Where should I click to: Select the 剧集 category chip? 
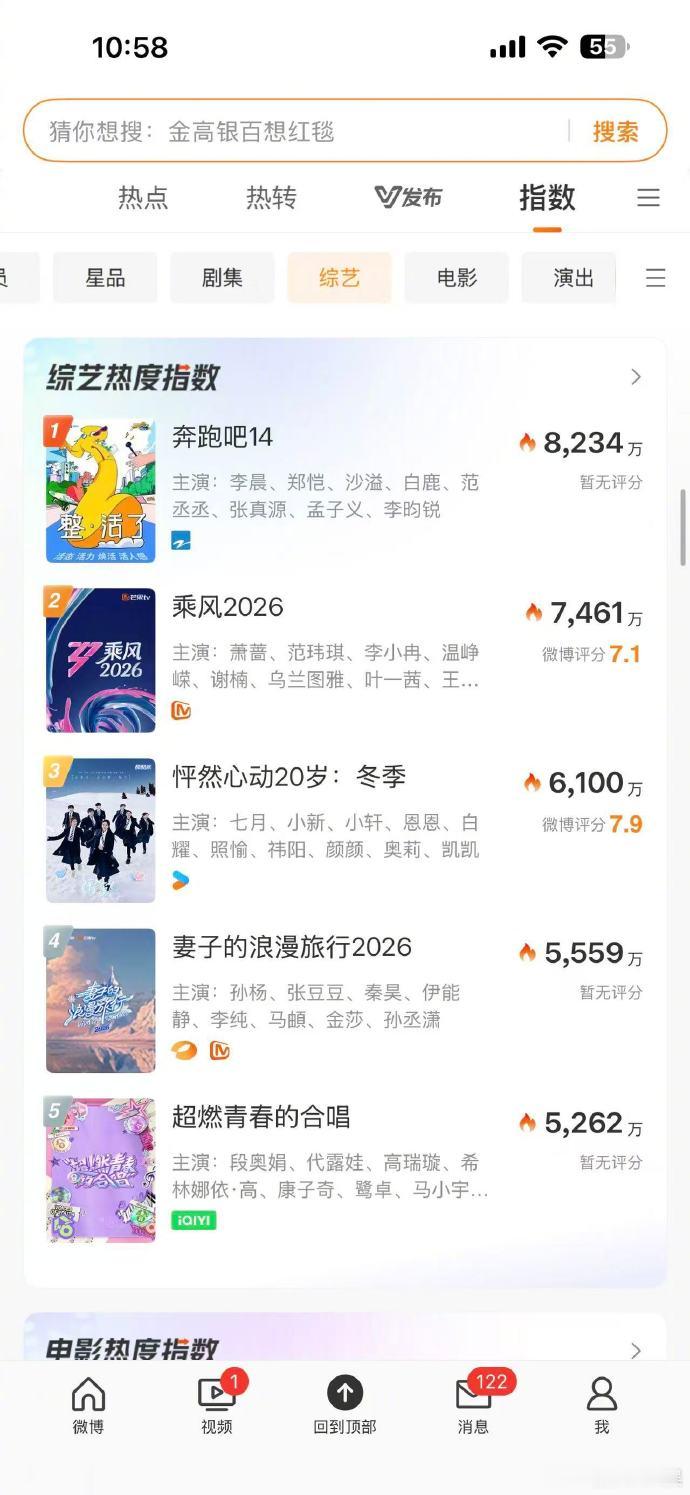click(x=222, y=278)
